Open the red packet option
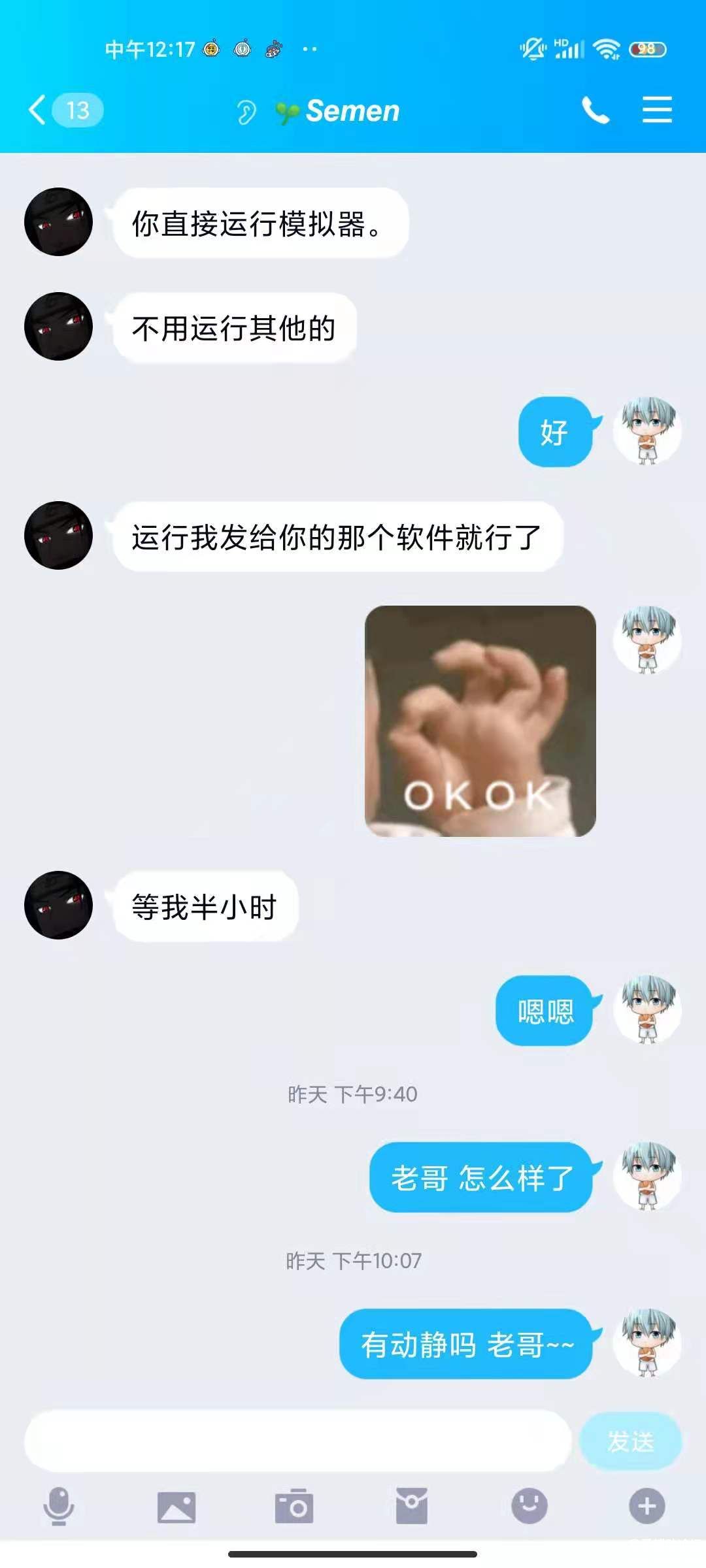 pyautogui.click(x=412, y=1507)
